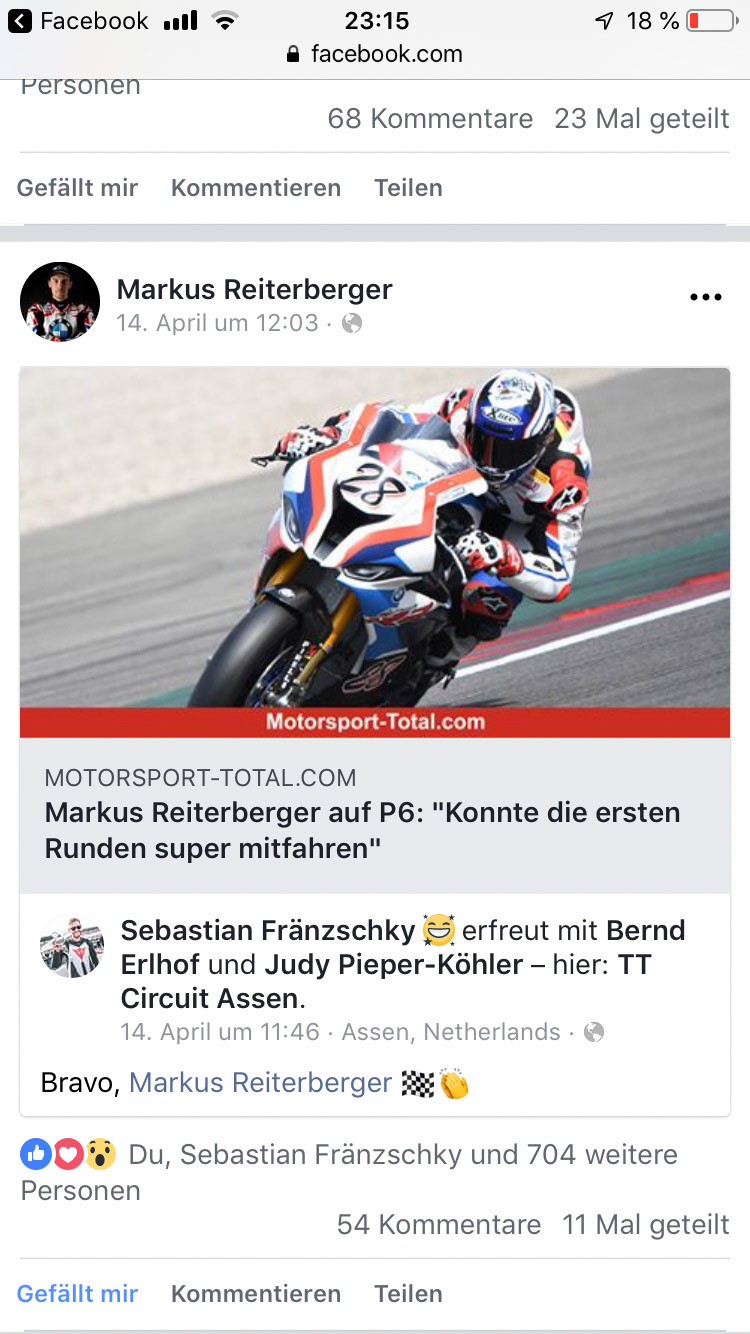Open the 68 Kommentare of the previous post
750x1334 pixels.
point(430,118)
